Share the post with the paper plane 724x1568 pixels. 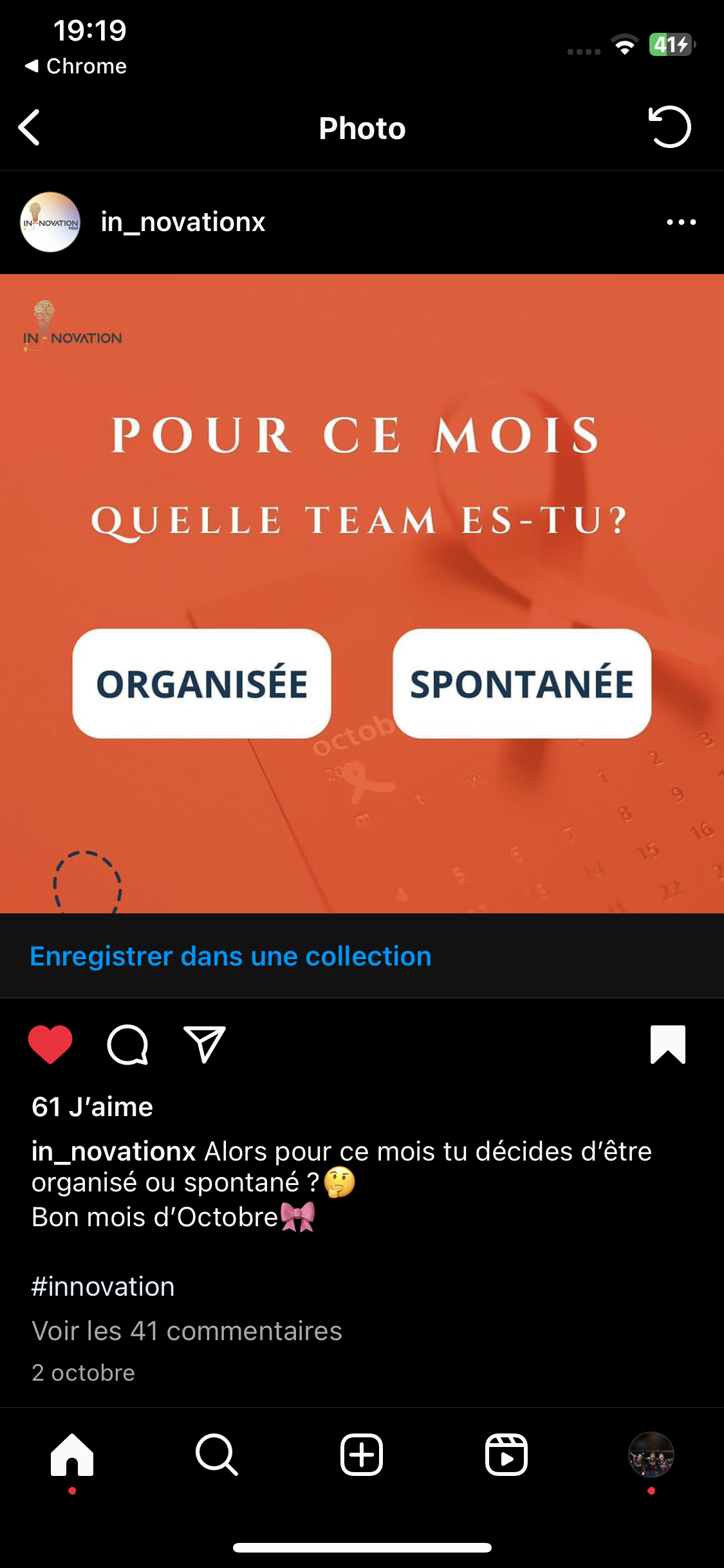coord(205,1044)
